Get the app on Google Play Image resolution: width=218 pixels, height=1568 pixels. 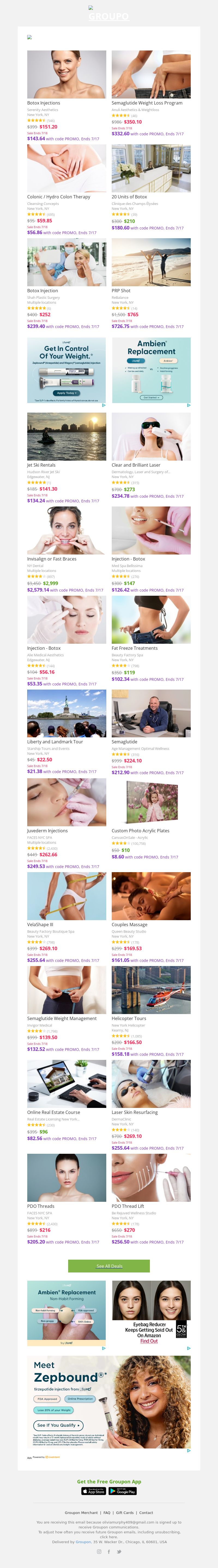(123, 1491)
